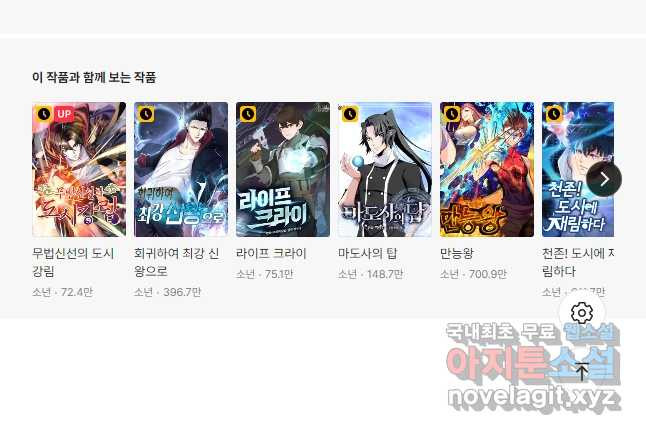This screenshot has width=646, height=435.
Task: Open 회귀하여 최강 신왕으로 webtoon
Action: pyautogui.click(x=181, y=169)
